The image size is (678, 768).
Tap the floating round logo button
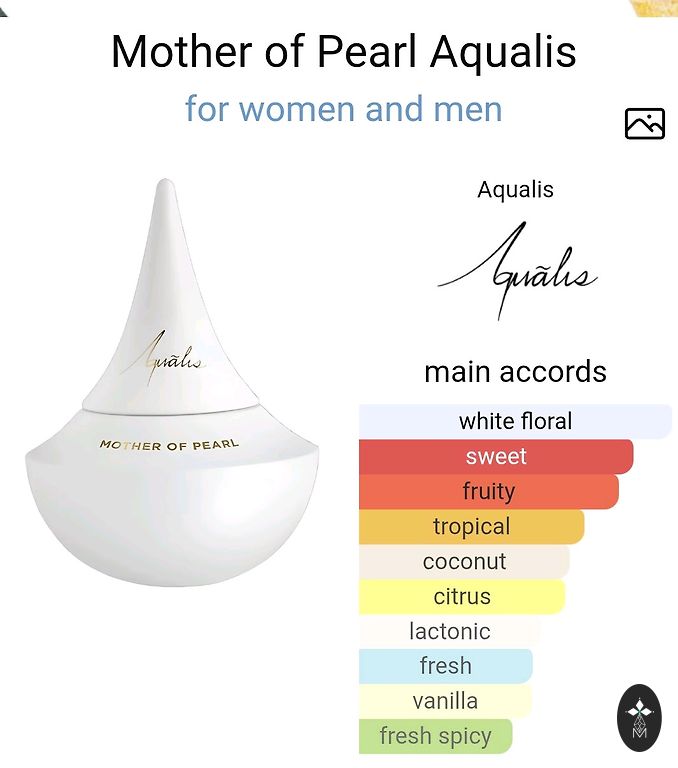[x=639, y=718]
